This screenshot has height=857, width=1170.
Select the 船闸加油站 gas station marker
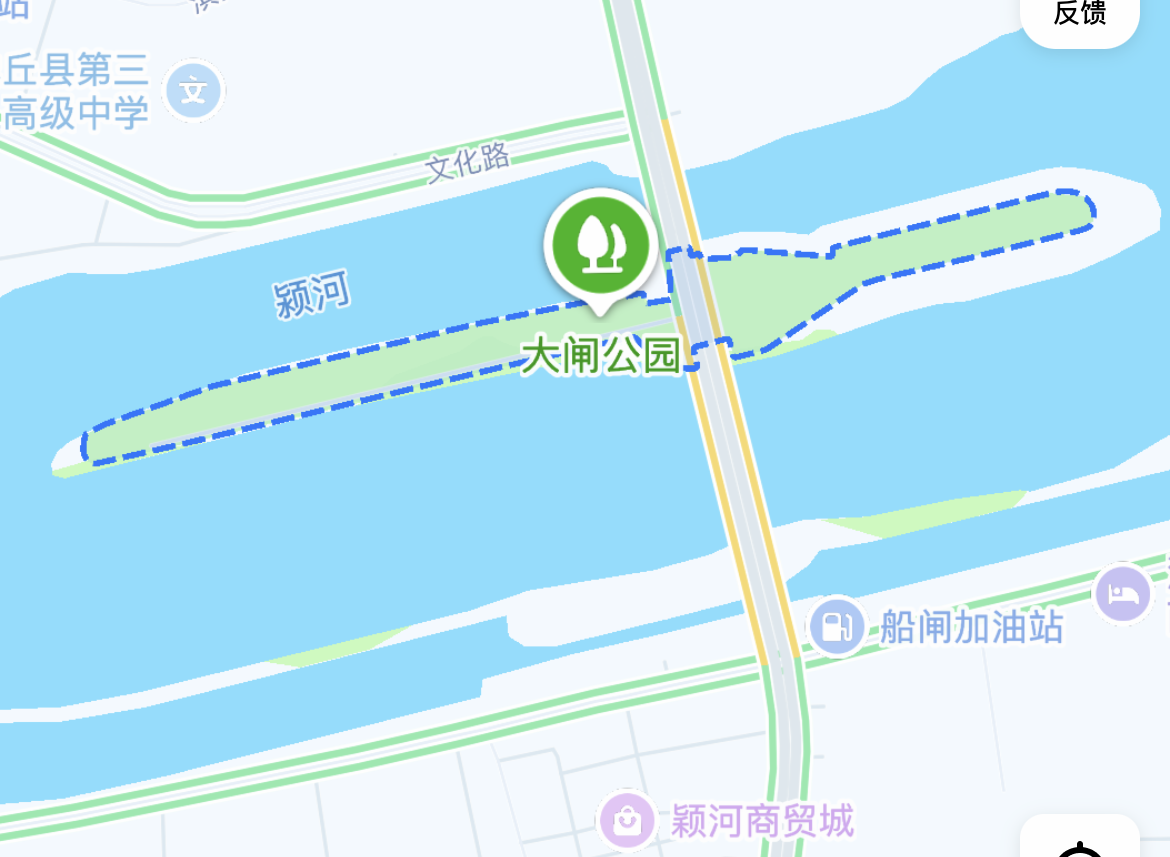point(836,627)
